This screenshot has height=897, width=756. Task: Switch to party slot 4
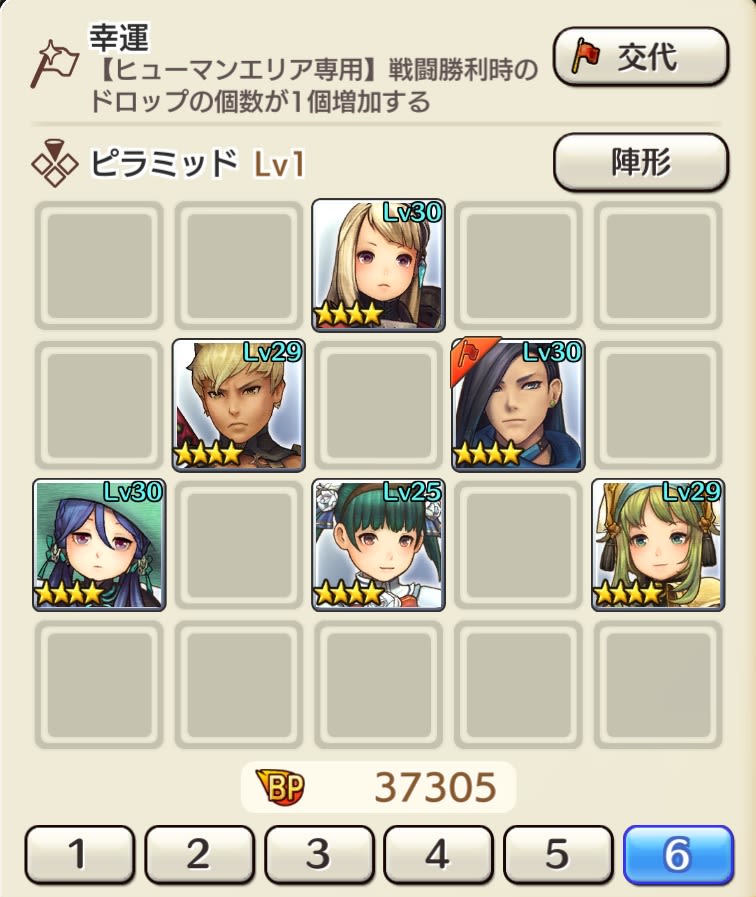(438, 855)
